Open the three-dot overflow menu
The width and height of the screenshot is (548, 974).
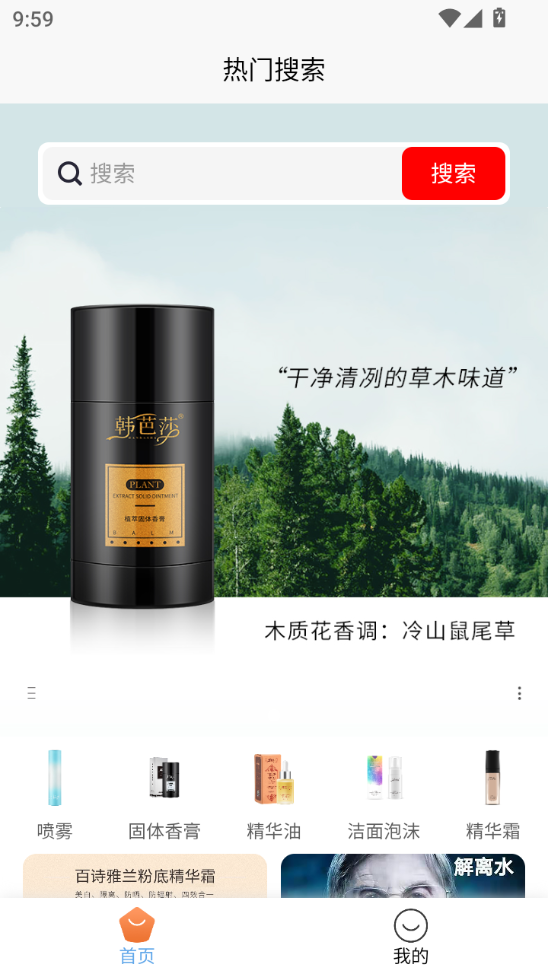pos(519,693)
